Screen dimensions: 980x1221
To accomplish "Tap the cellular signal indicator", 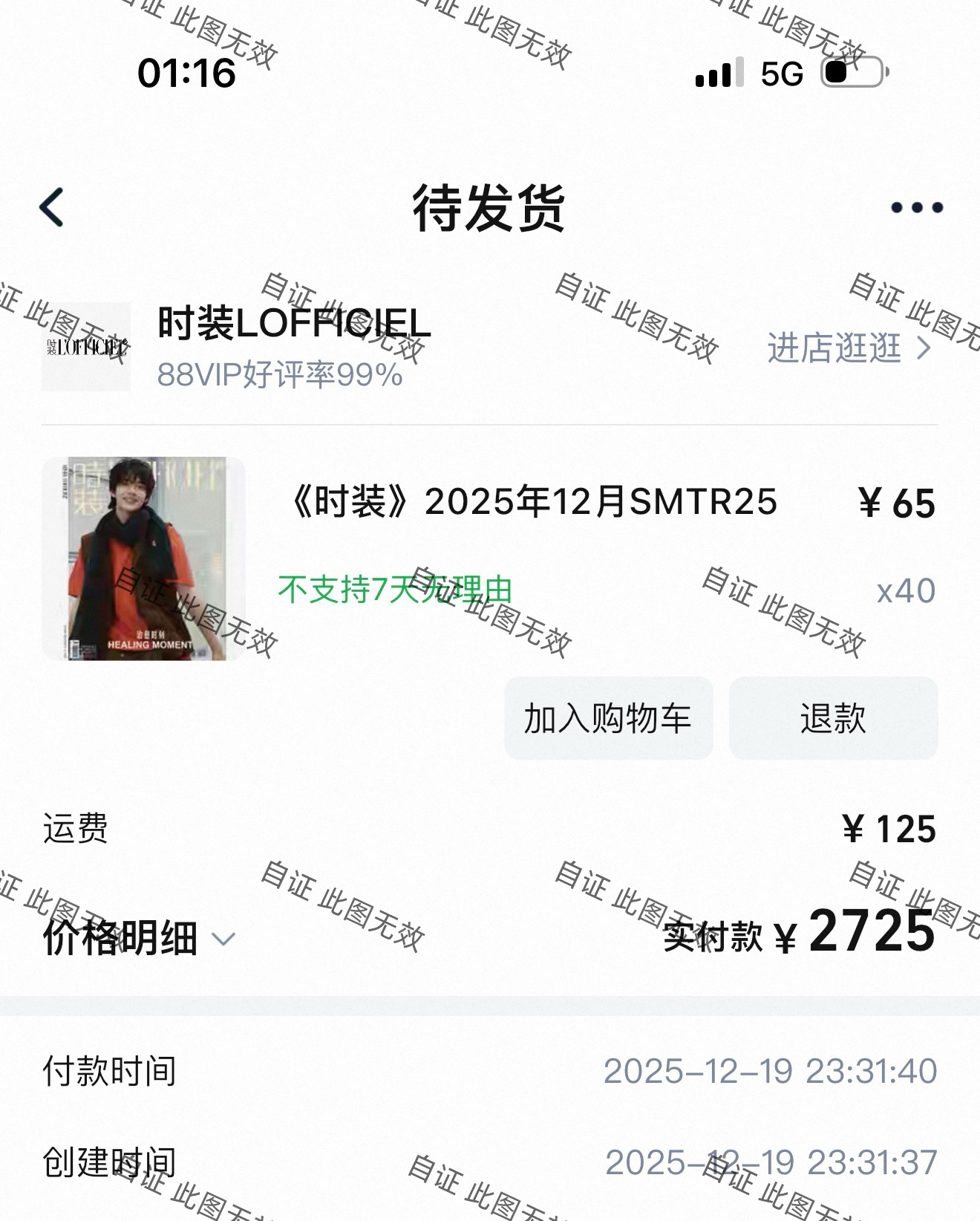I will pos(717,73).
